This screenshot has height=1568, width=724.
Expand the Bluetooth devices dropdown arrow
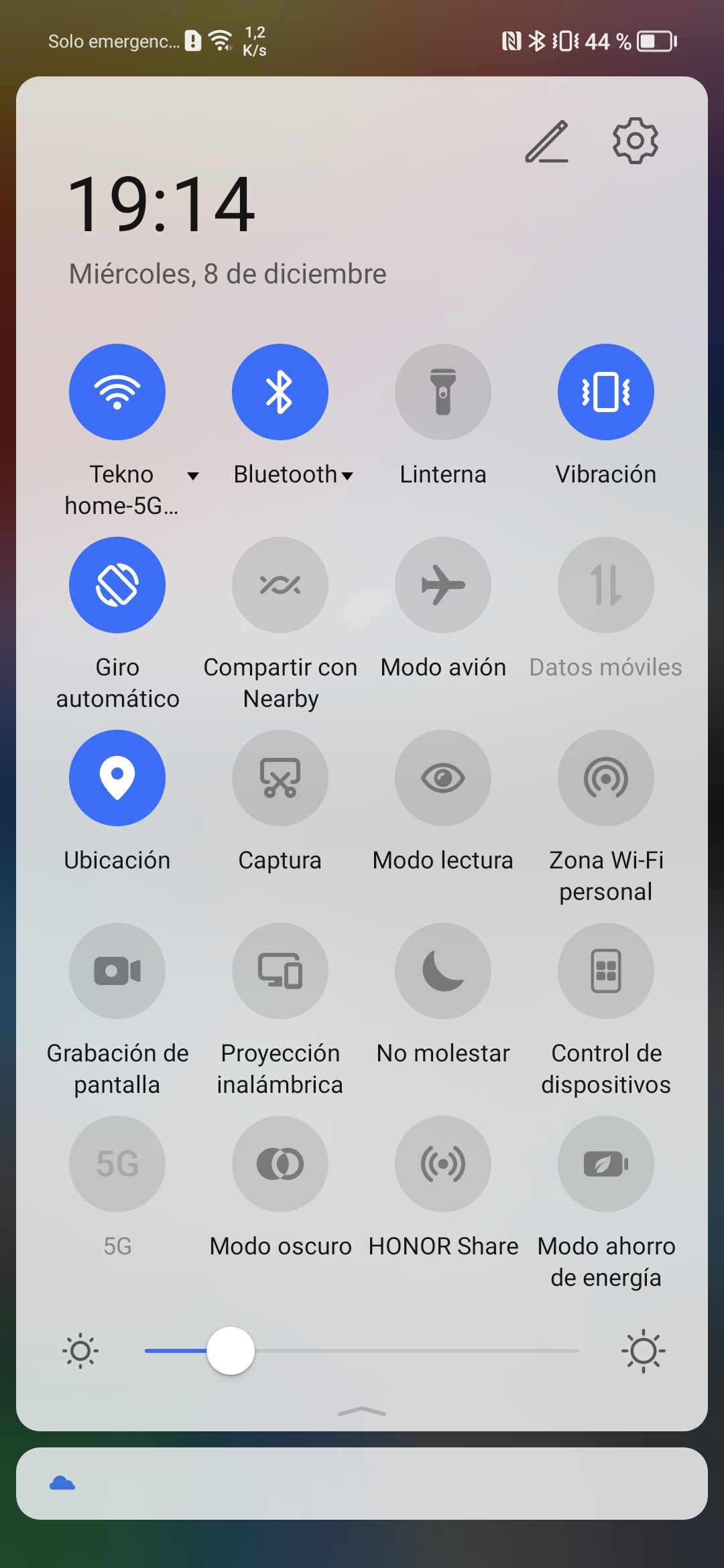tap(347, 476)
